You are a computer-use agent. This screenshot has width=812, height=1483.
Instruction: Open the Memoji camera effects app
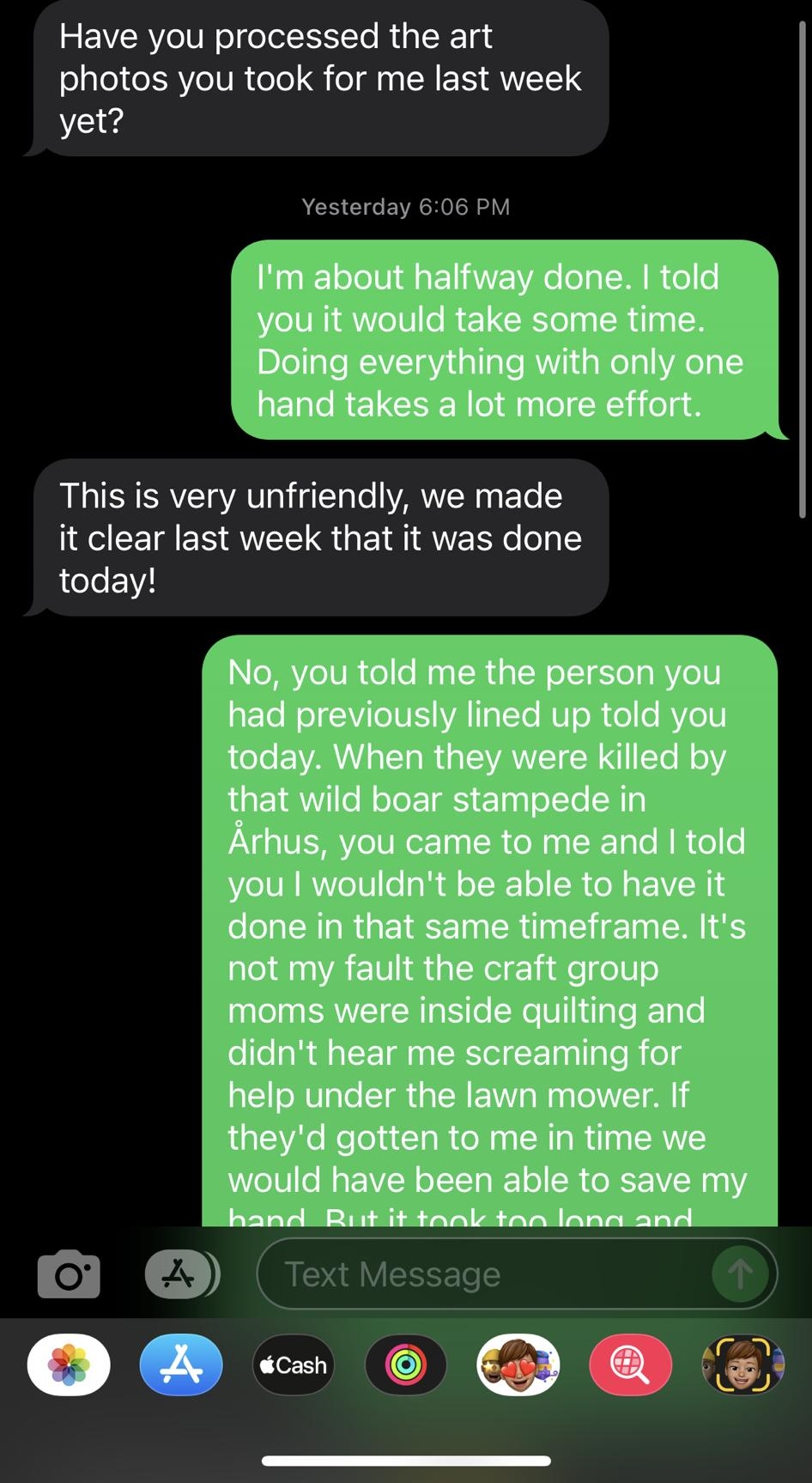(742, 1364)
